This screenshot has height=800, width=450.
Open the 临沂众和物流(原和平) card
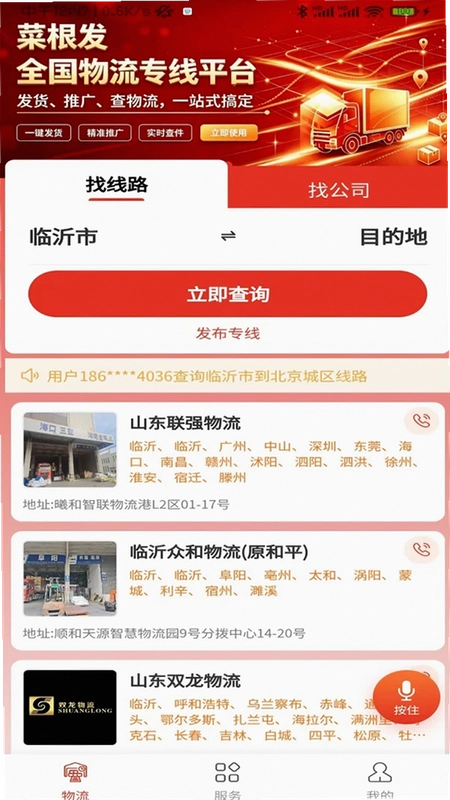point(228,590)
